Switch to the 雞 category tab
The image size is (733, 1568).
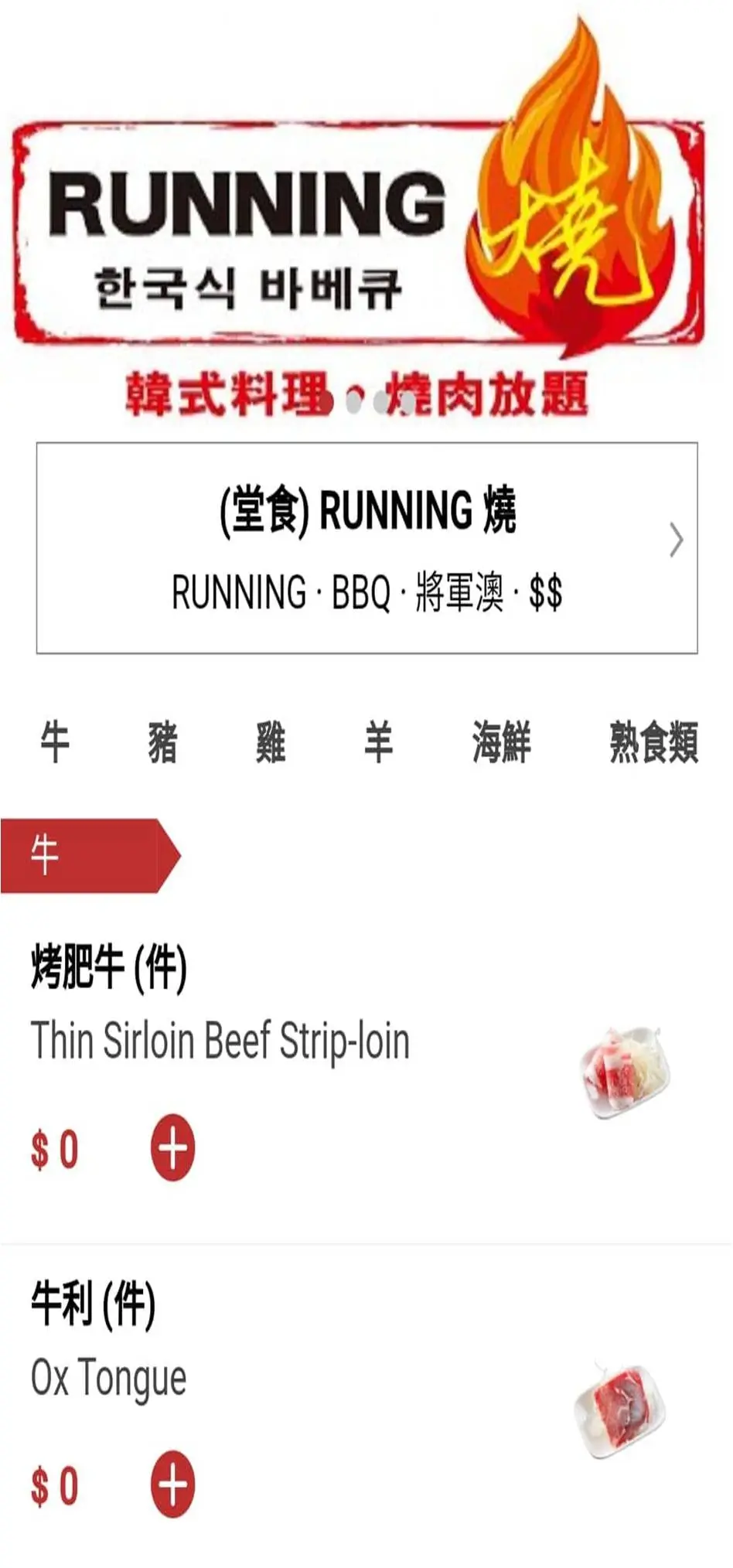(x=271, y=742)
